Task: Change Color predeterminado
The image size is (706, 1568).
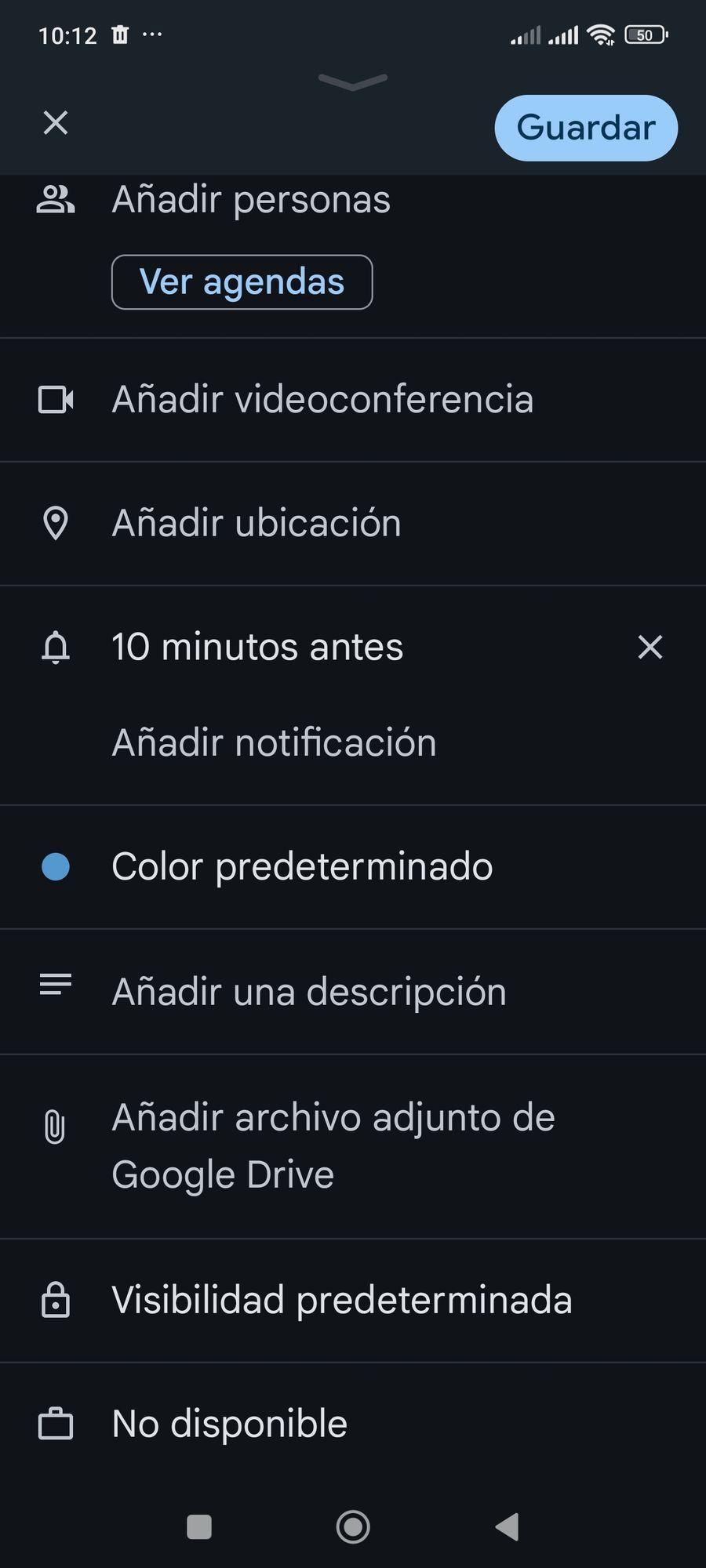Action: pyautogui.click(x=353, y=867)
